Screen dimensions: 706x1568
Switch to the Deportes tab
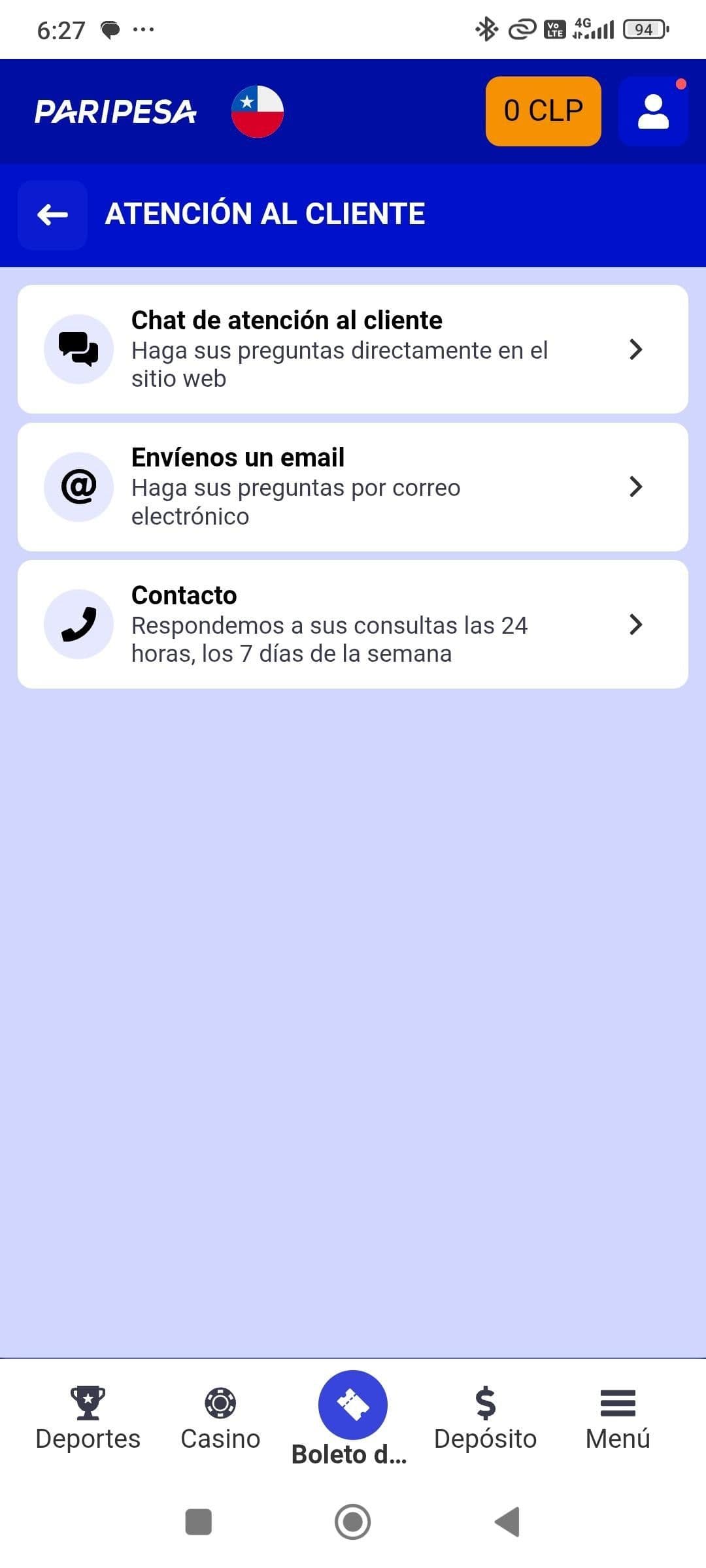point(88,1424)
